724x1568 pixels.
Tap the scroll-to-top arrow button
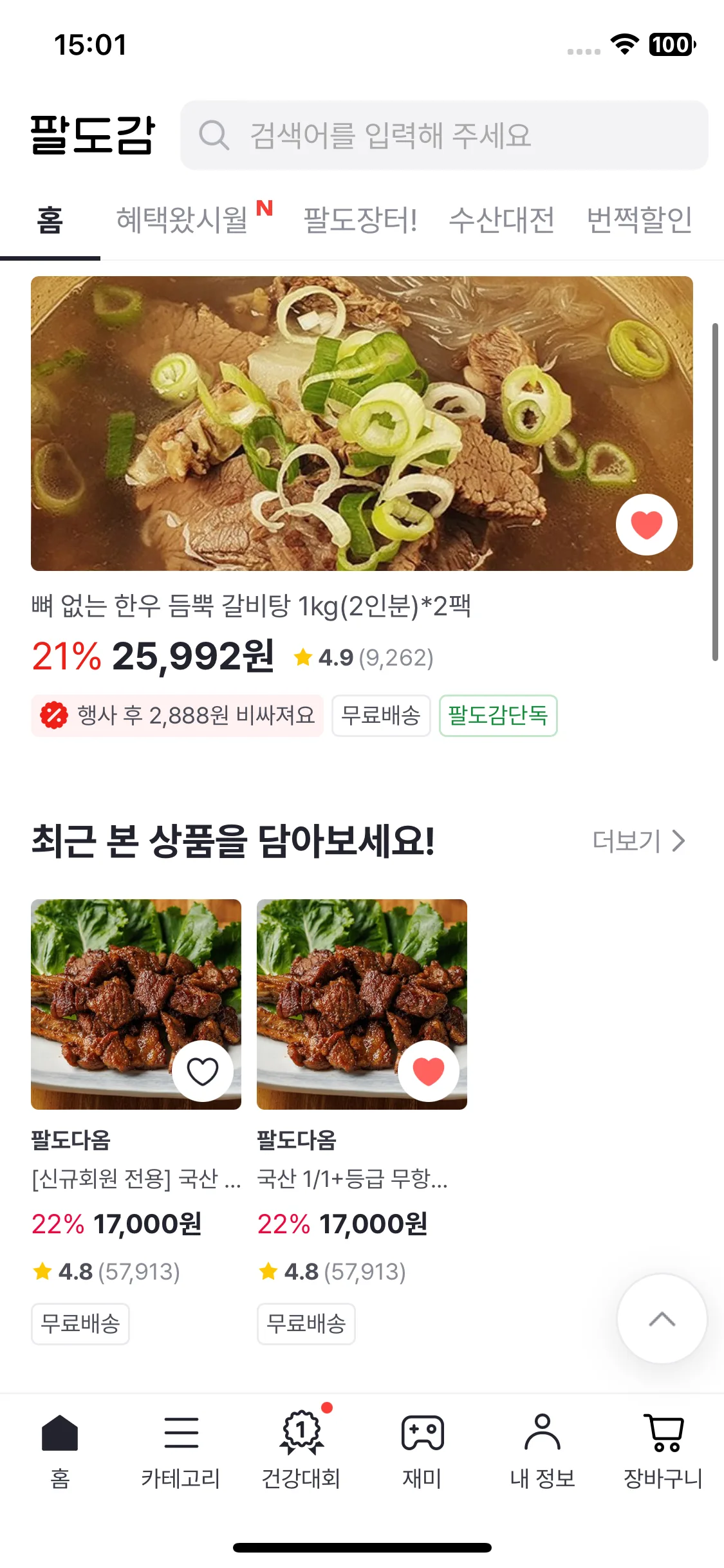[662, 1319]
